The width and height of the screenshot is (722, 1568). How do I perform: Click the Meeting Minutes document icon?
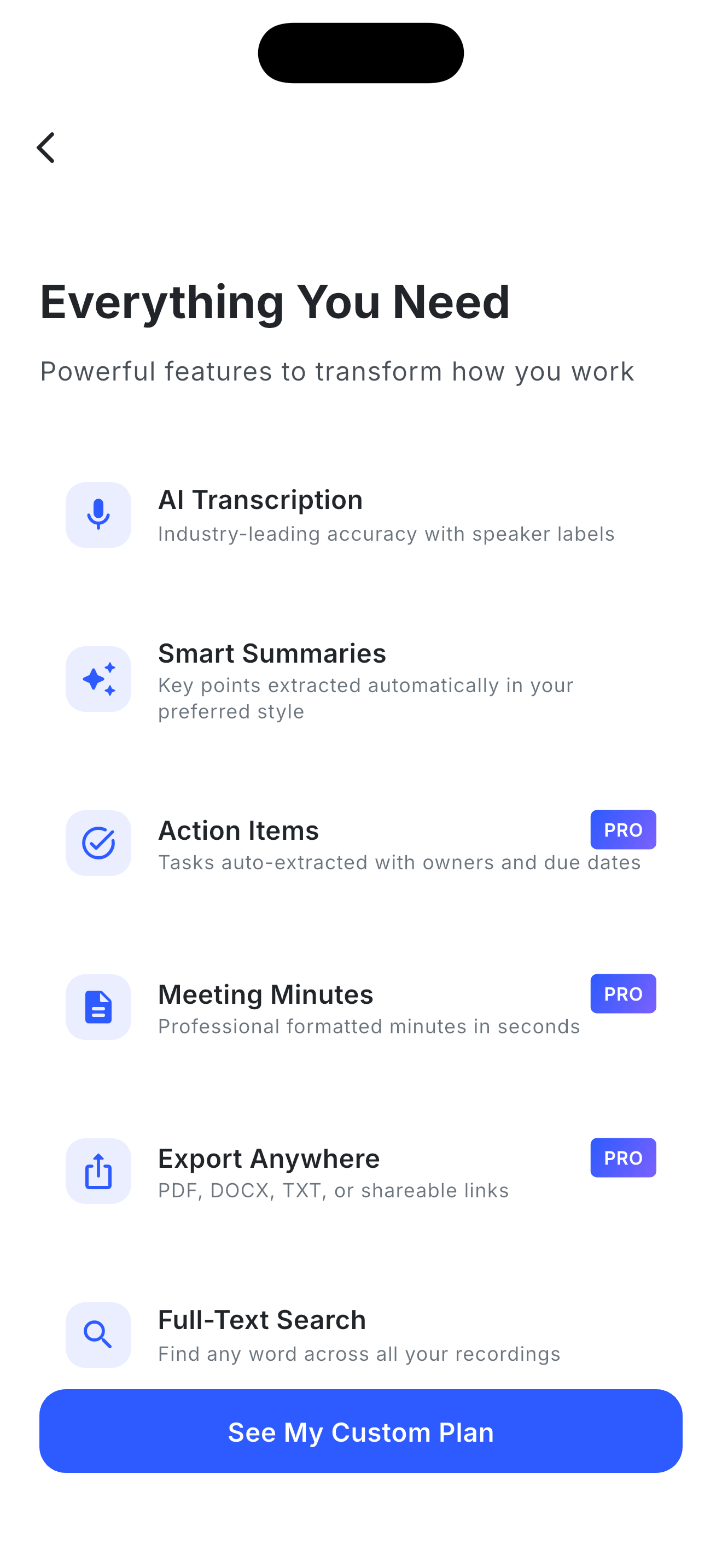point(98,1008)
